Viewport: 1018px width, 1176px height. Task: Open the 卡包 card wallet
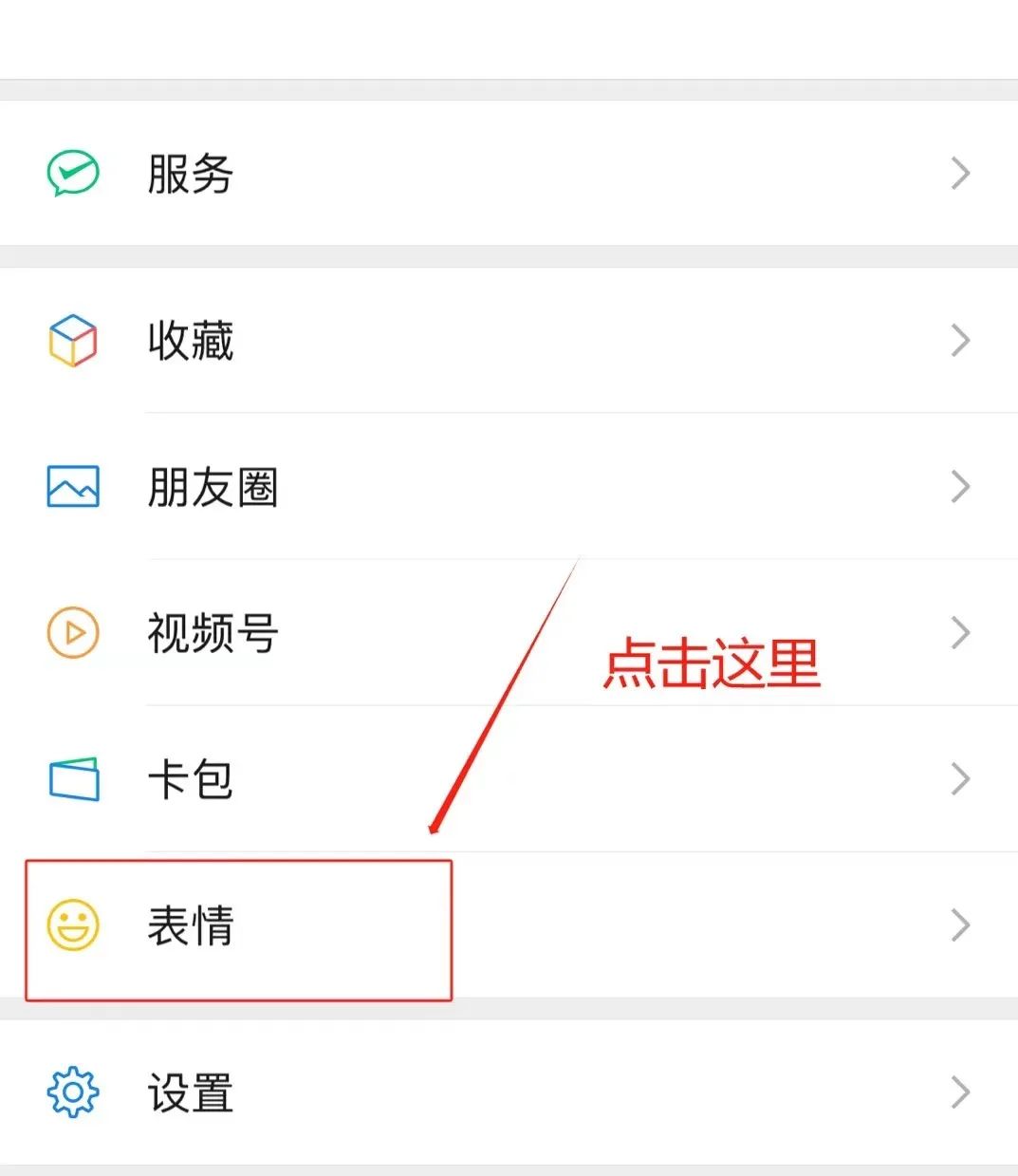190,779
